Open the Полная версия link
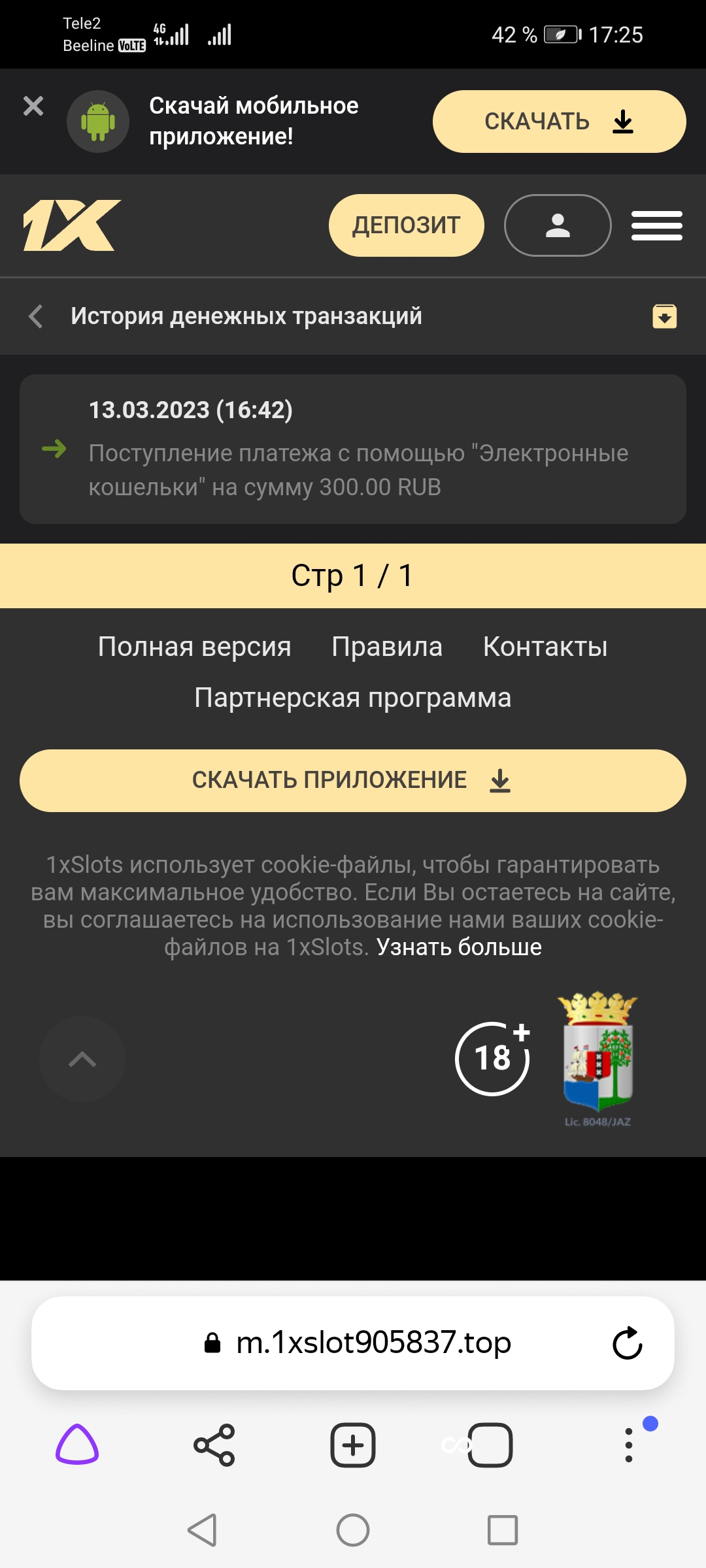The image size is (706, 1568). 194,647
